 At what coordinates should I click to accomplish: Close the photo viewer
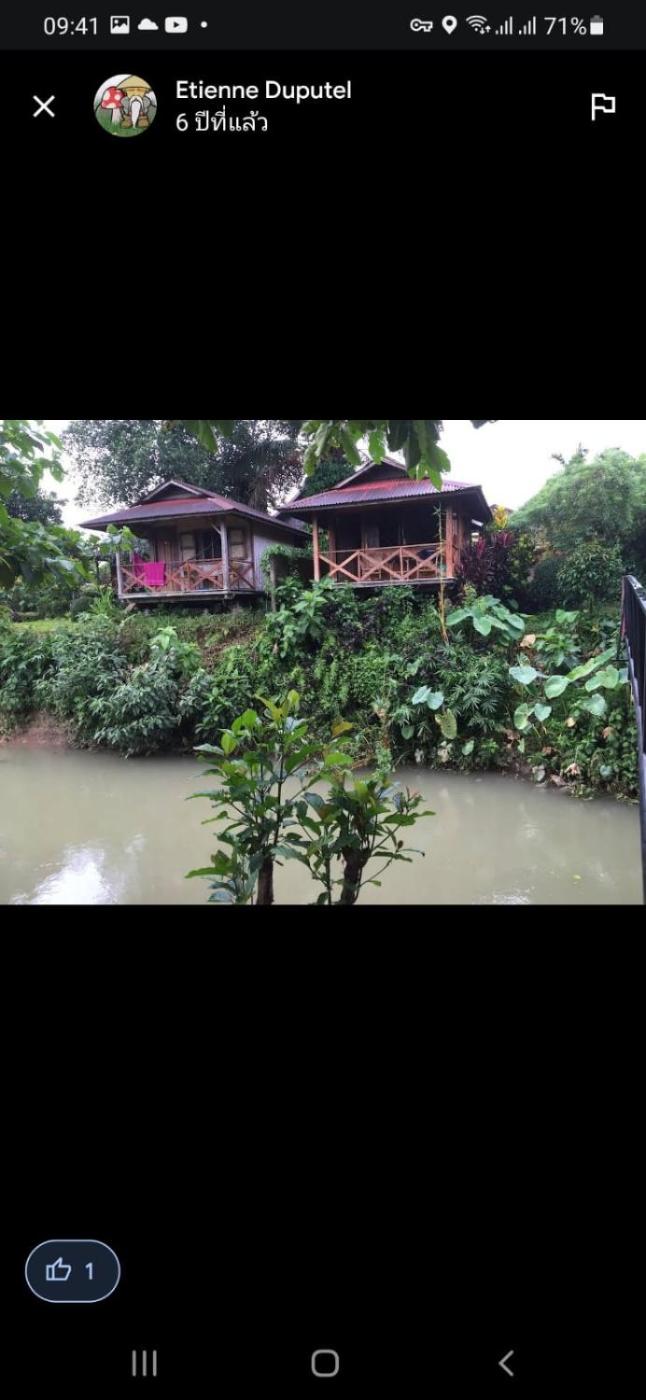[x=44, y=106]
